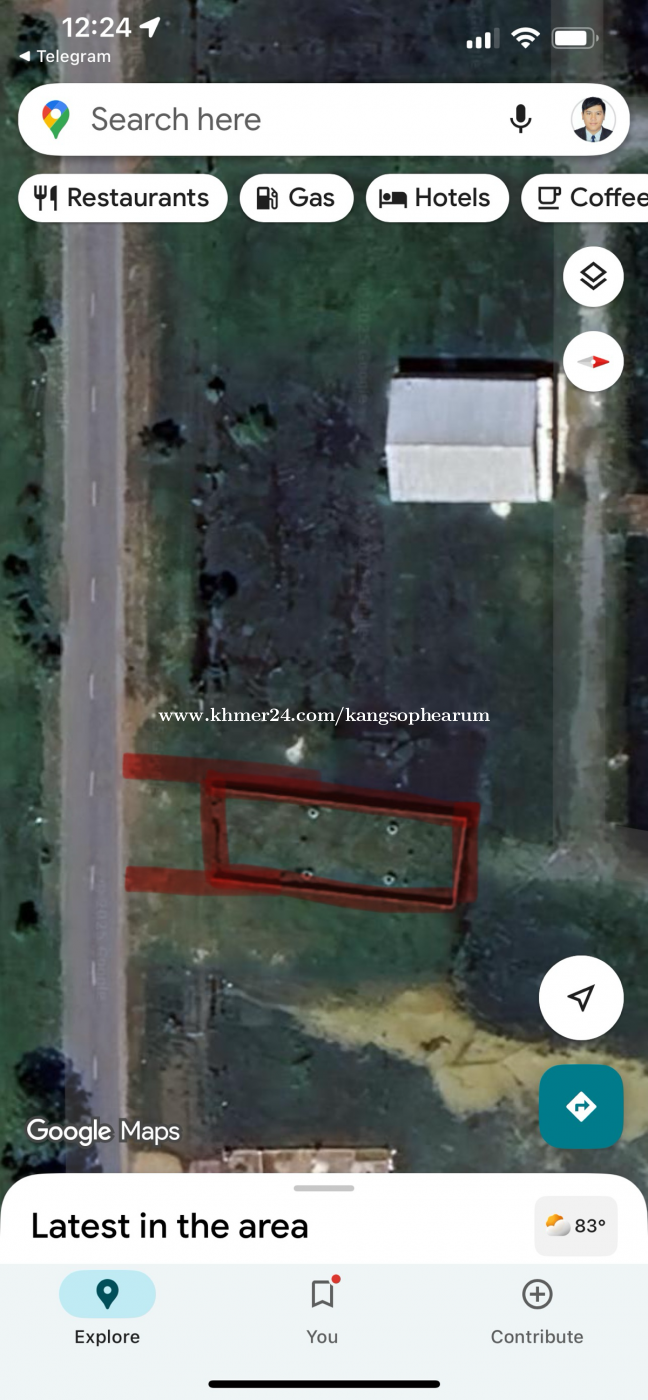Image resolution: width=648 pixels, height=1400 pixels.
Task: Tap the compass to reset north
Action: click(x=593, y=361)
